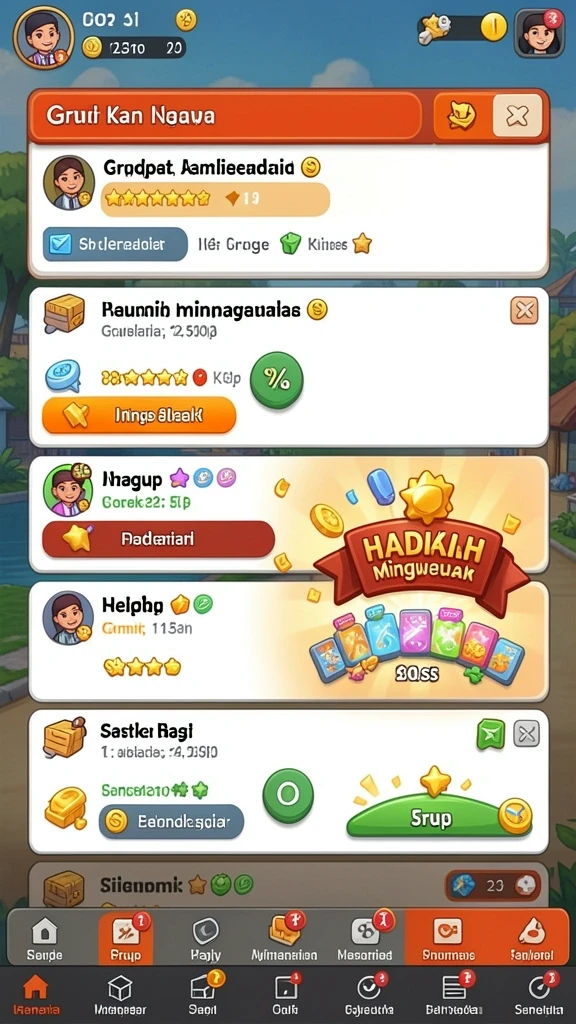Dismiss the Baunnih minnagaualas card
The image size is (576, 1024).
coord(524,310)
